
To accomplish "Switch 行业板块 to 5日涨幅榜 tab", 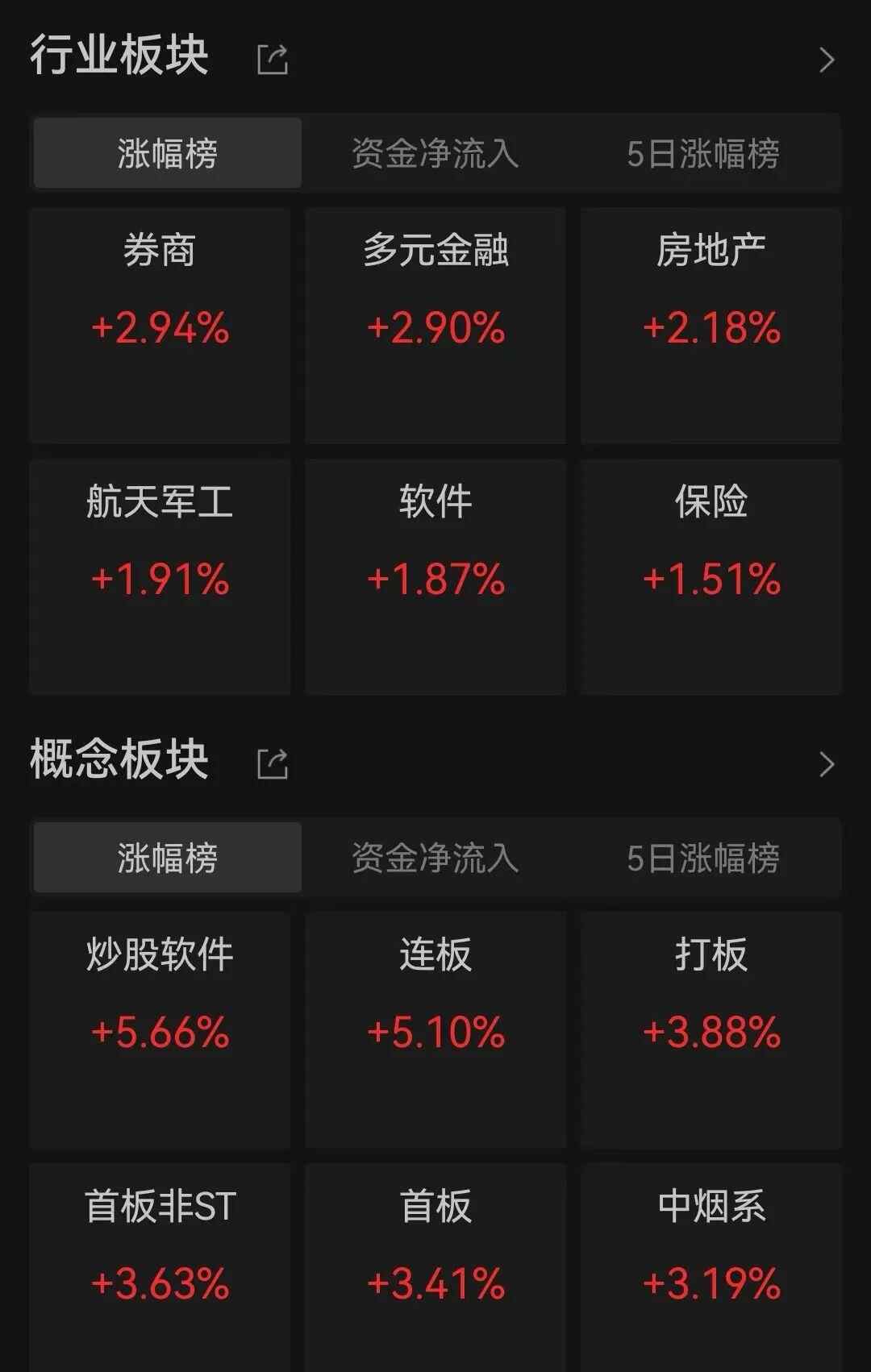I will click(x=702, y=153).
